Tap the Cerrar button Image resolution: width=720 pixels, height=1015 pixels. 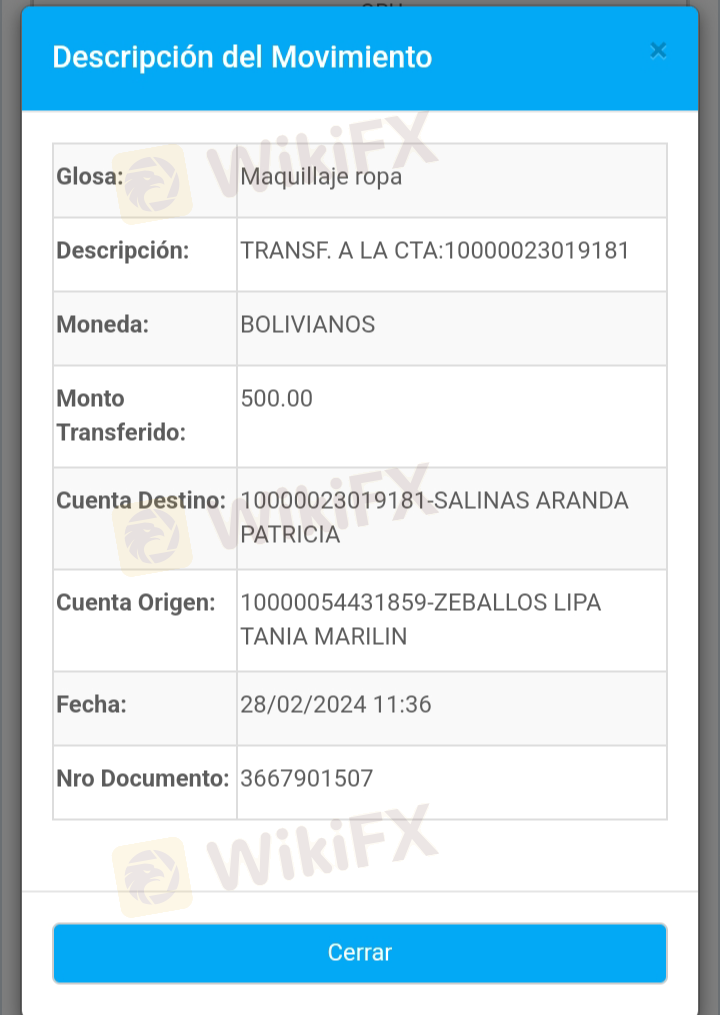360,953
